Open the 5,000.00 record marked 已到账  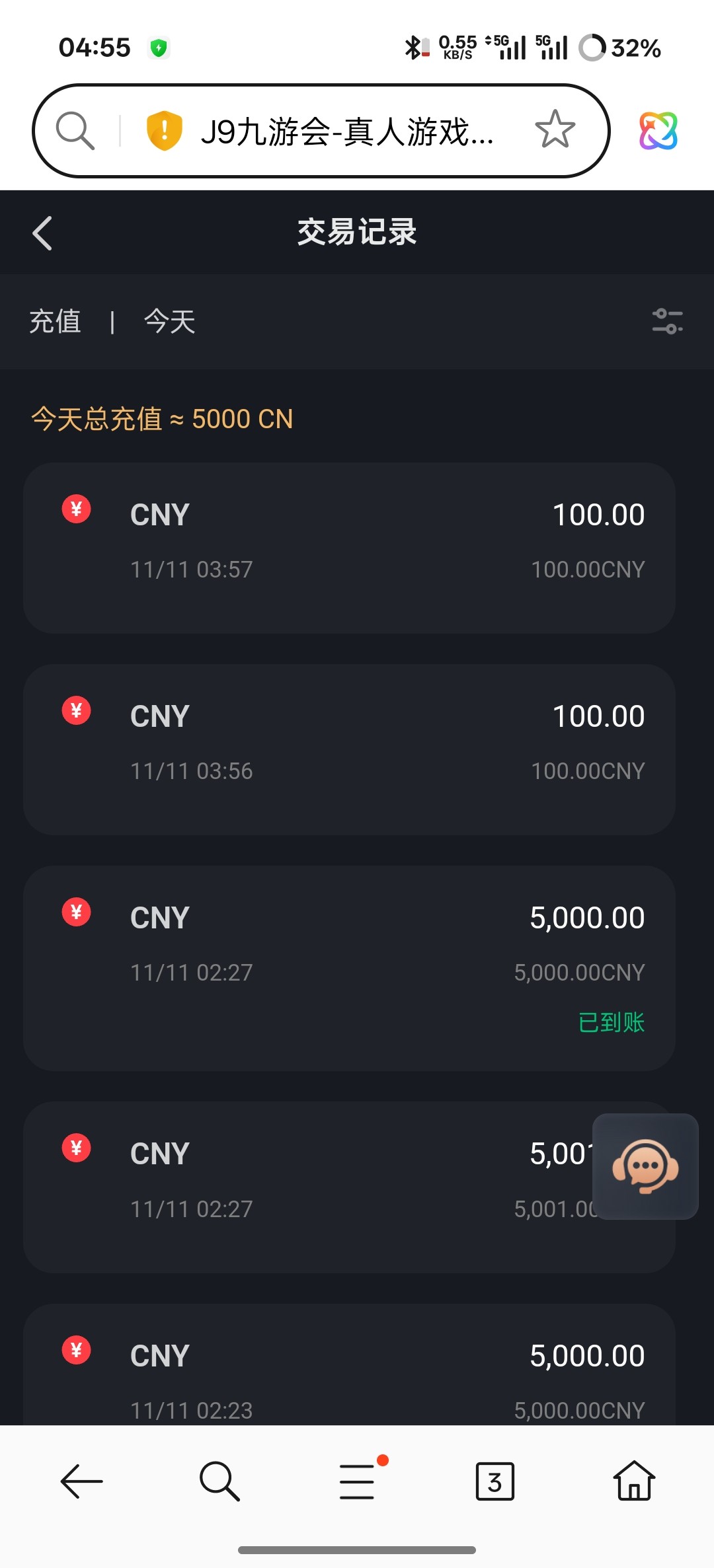pyautogui.click(x=349, y=967)
